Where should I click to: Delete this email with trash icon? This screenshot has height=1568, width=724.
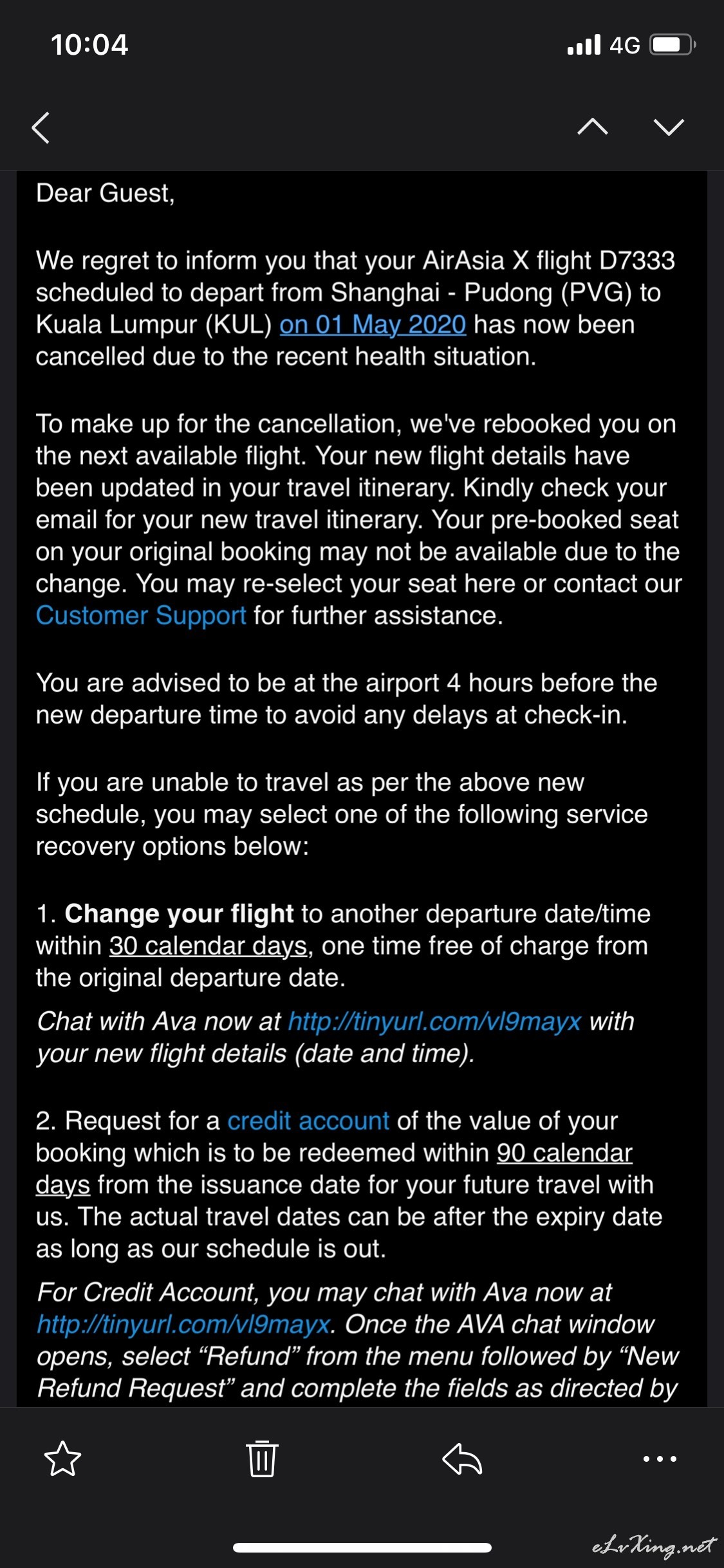point(262,1459)
